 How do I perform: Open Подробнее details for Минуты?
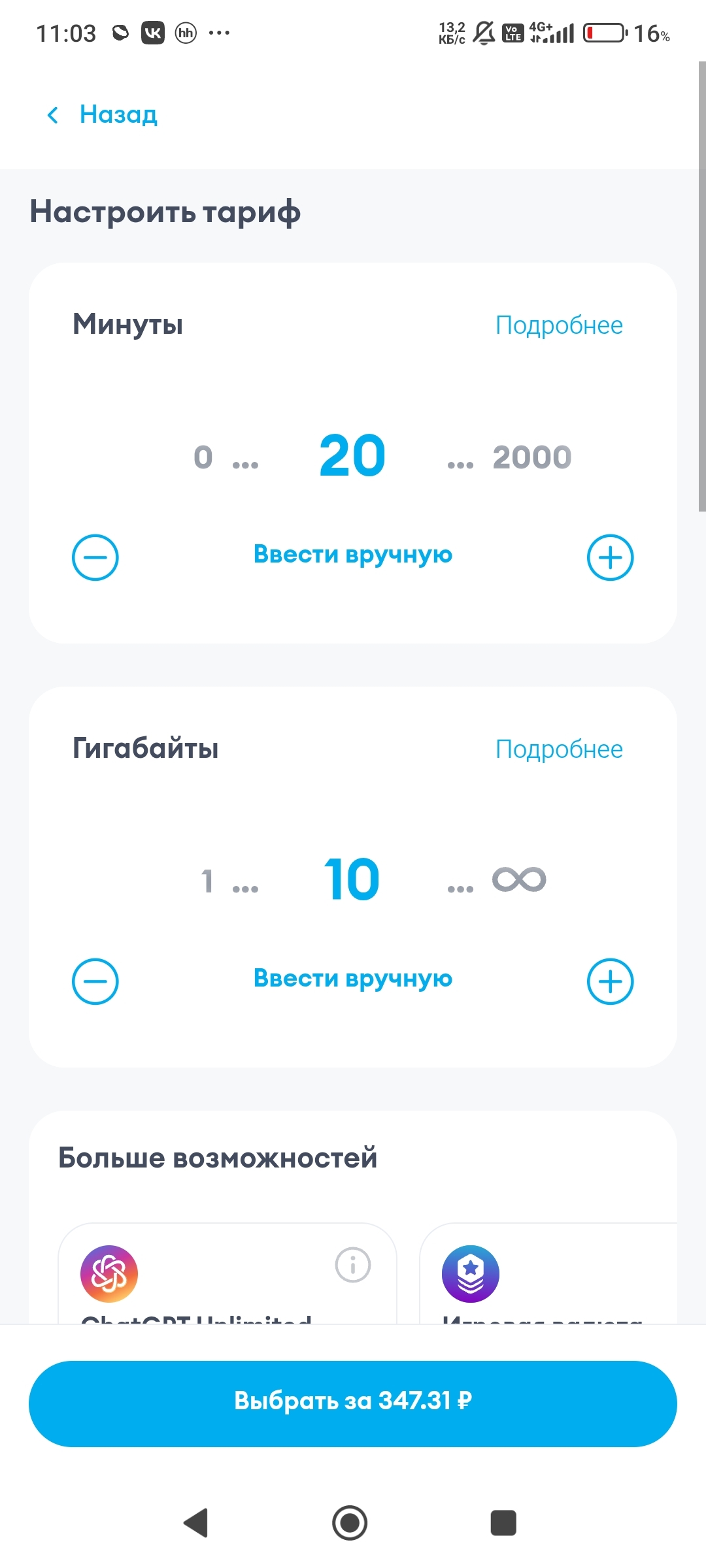558,325
